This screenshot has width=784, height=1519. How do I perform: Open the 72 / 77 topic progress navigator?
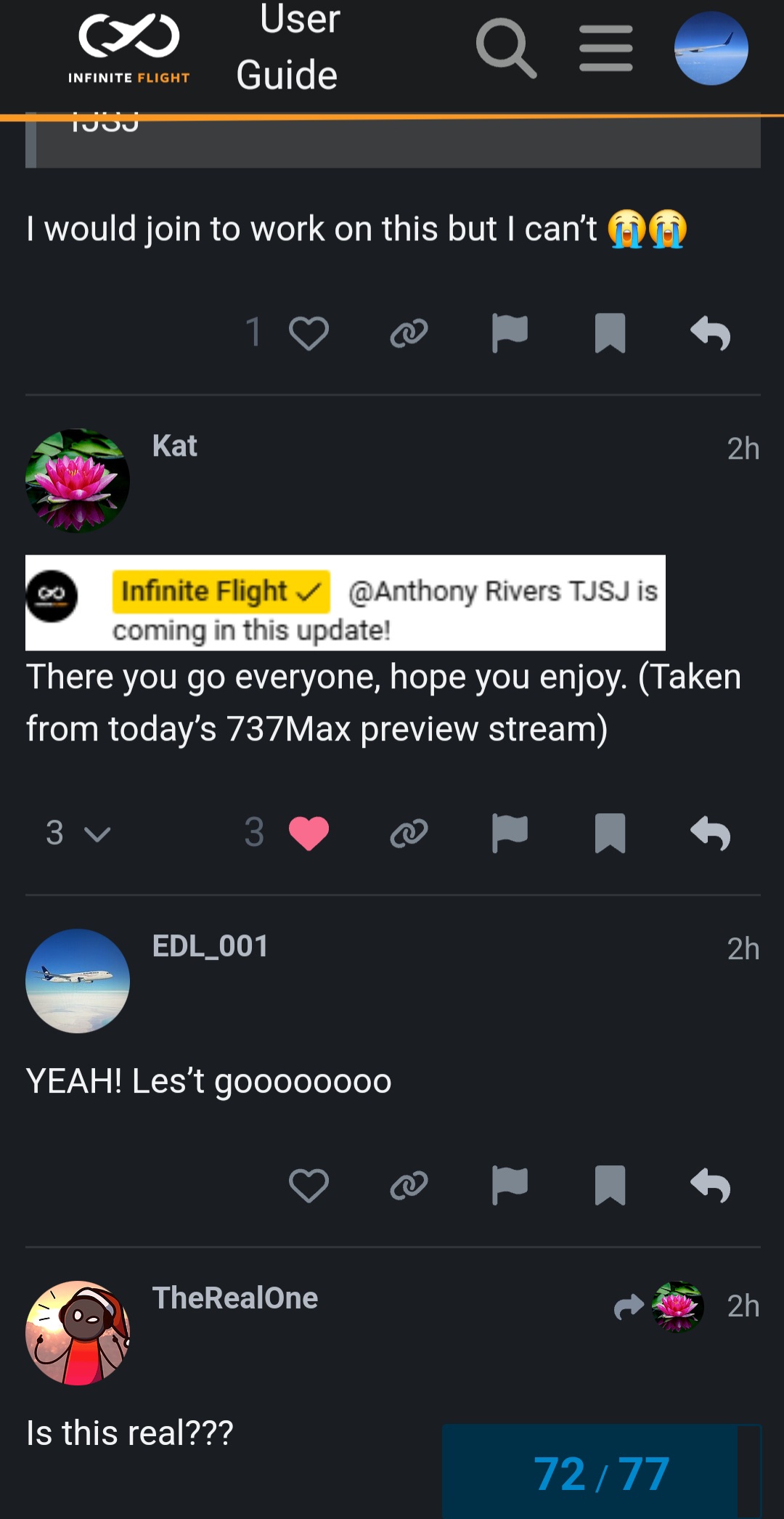[601, 1474]
